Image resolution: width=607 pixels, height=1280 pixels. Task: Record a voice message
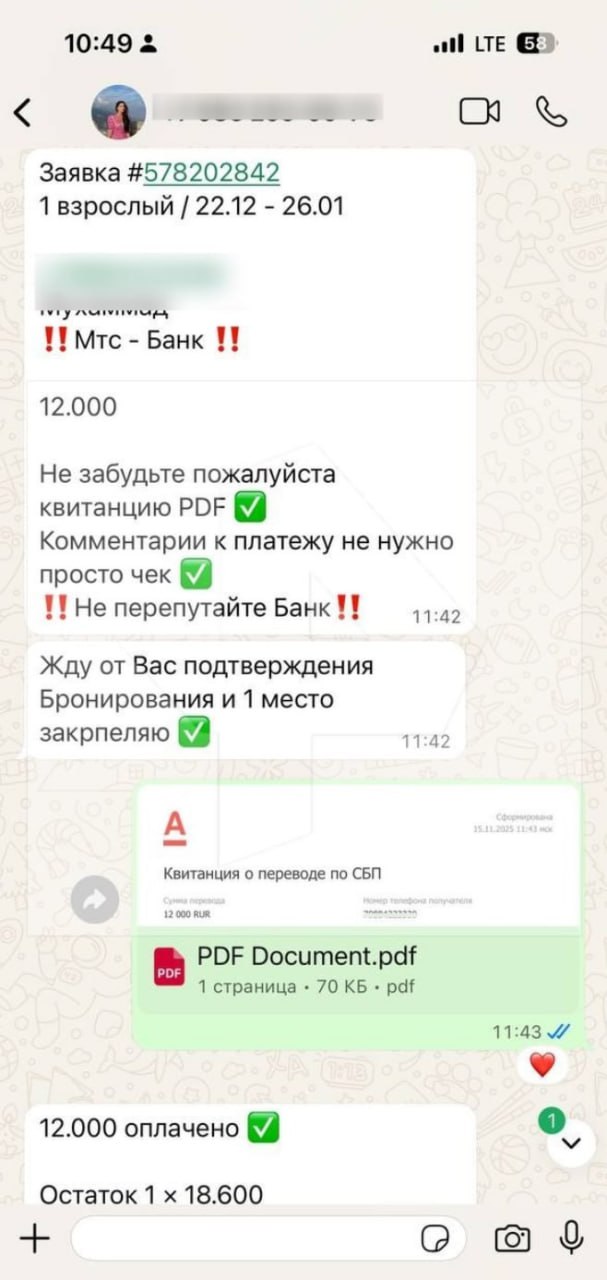571,1238
